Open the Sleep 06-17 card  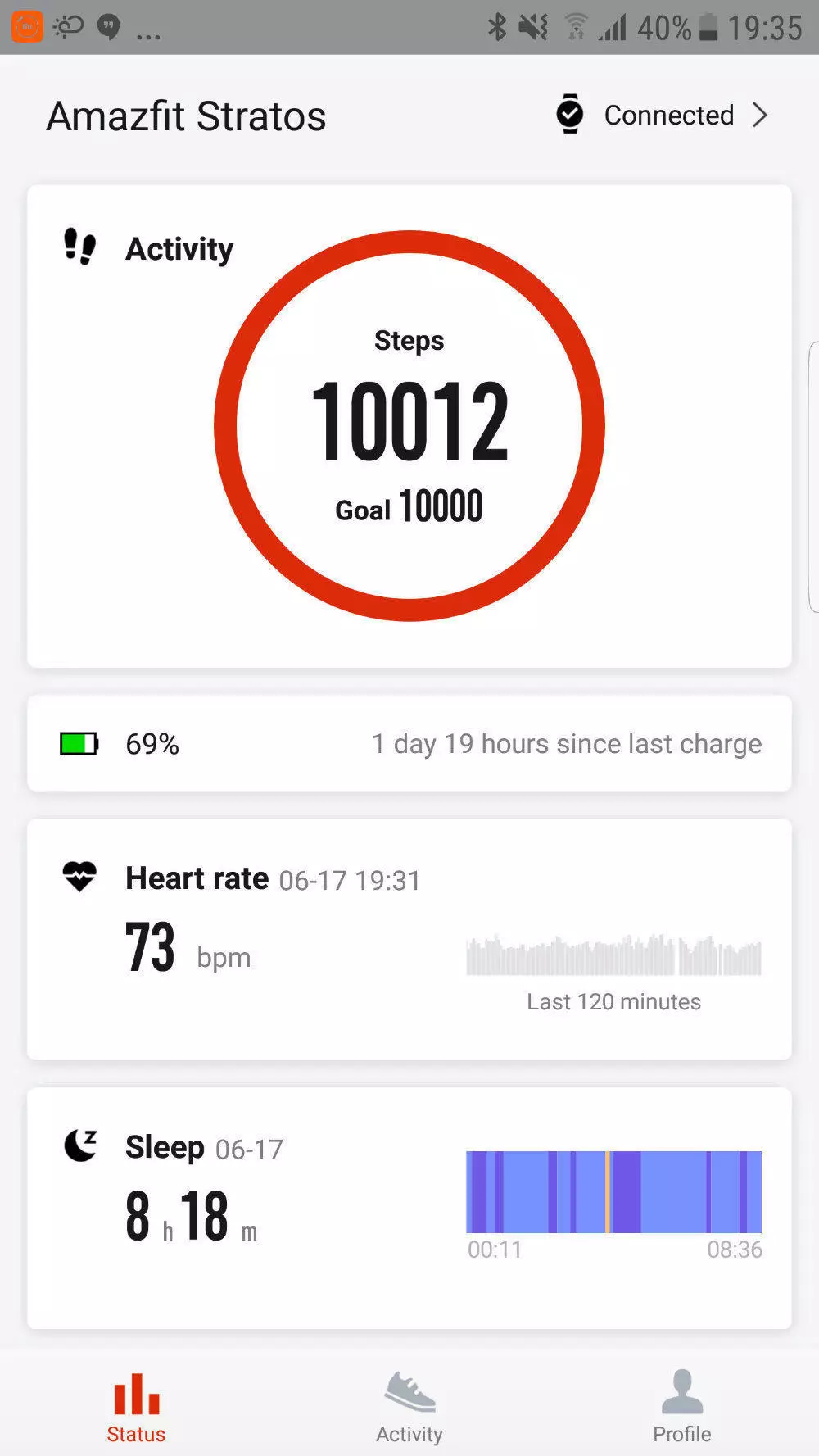[x=409, y=1208]
